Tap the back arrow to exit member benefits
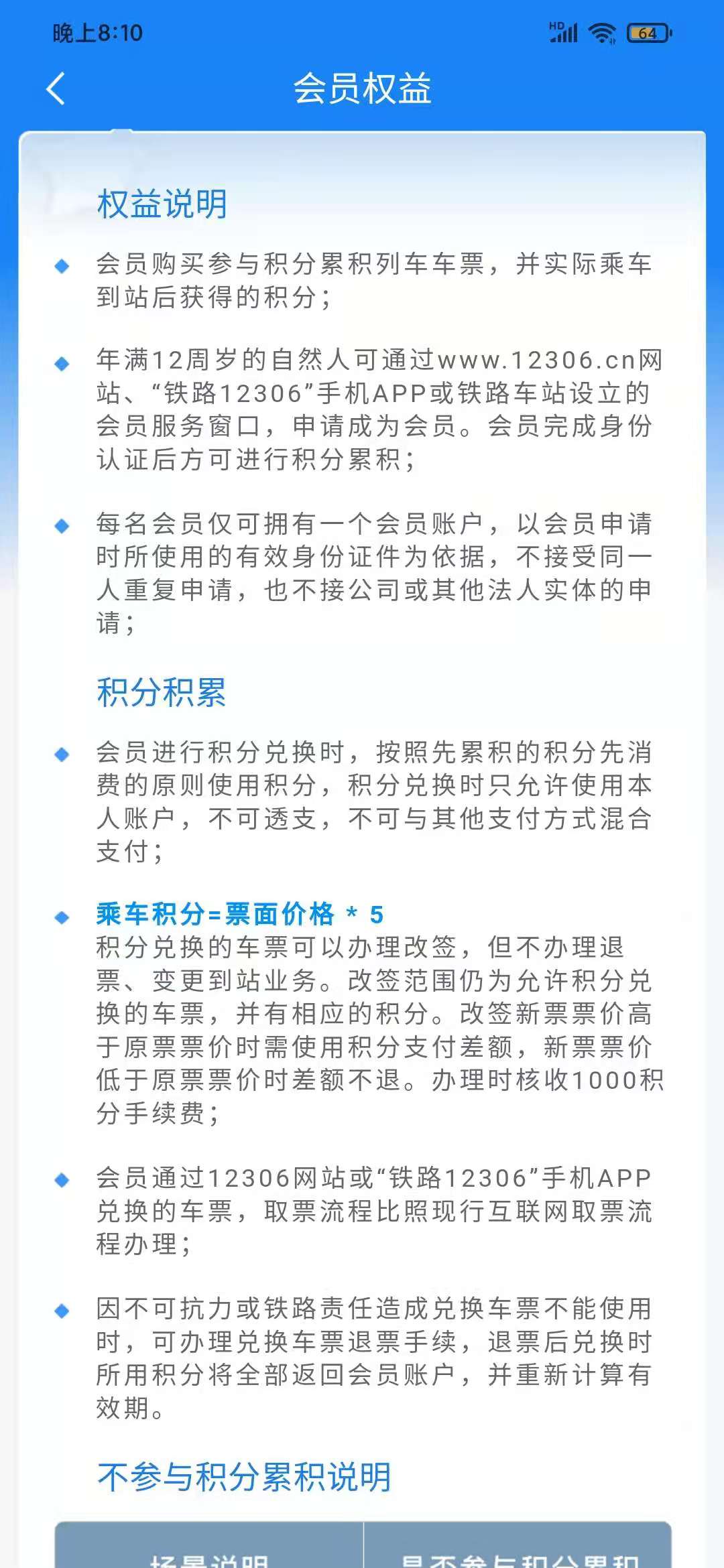 [x=55, y=88]
